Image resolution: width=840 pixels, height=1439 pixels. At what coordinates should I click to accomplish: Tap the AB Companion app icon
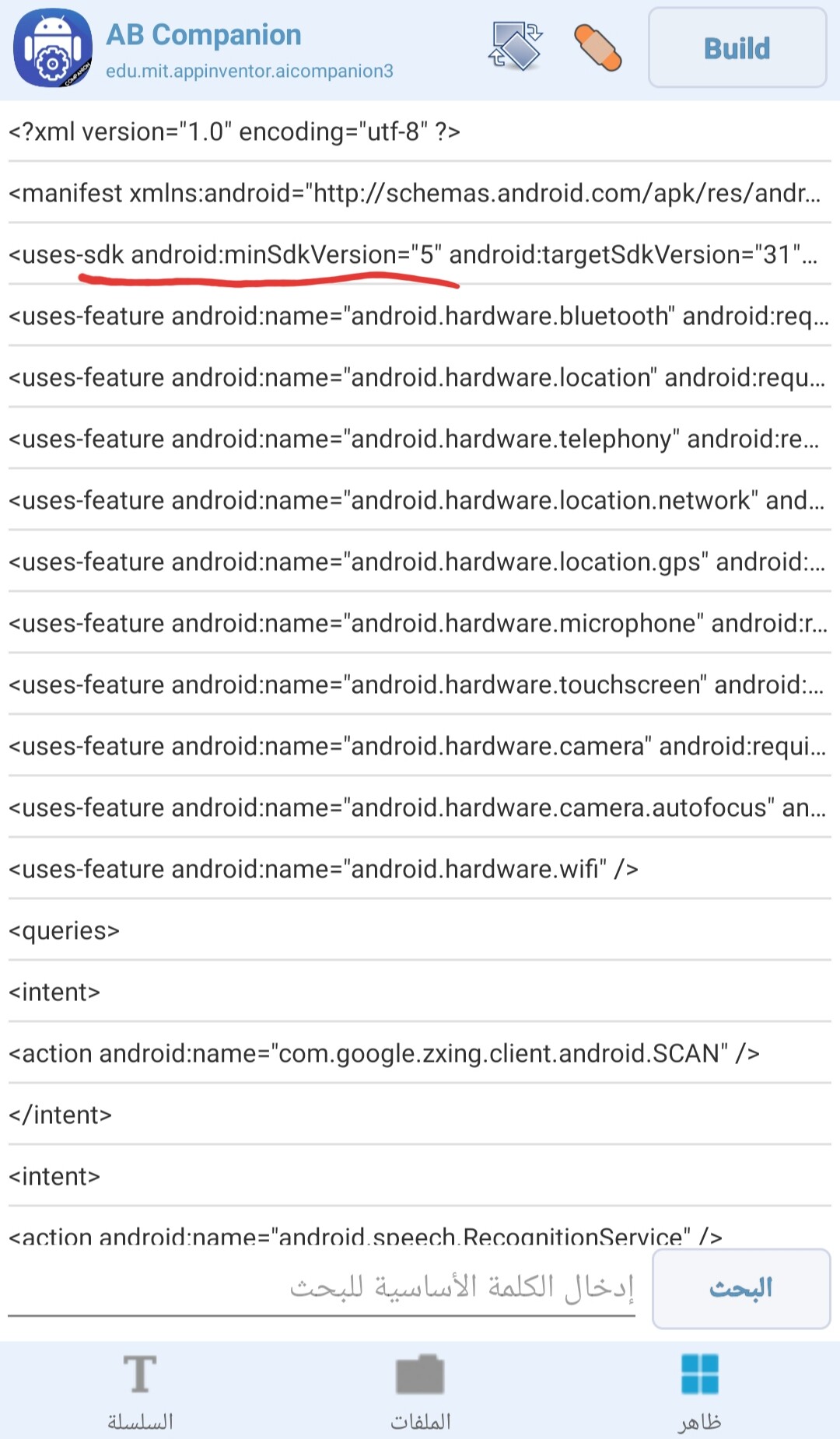[53, 48]
